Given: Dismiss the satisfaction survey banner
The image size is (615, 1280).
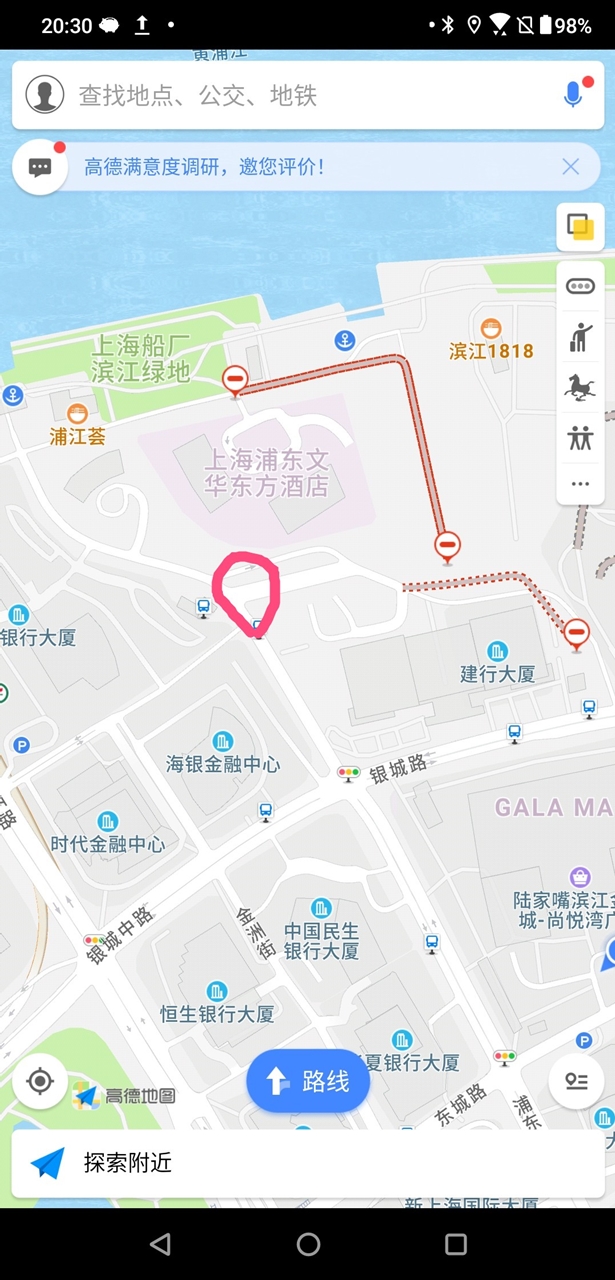Looking at the screenshot, I should click(570, 167).
